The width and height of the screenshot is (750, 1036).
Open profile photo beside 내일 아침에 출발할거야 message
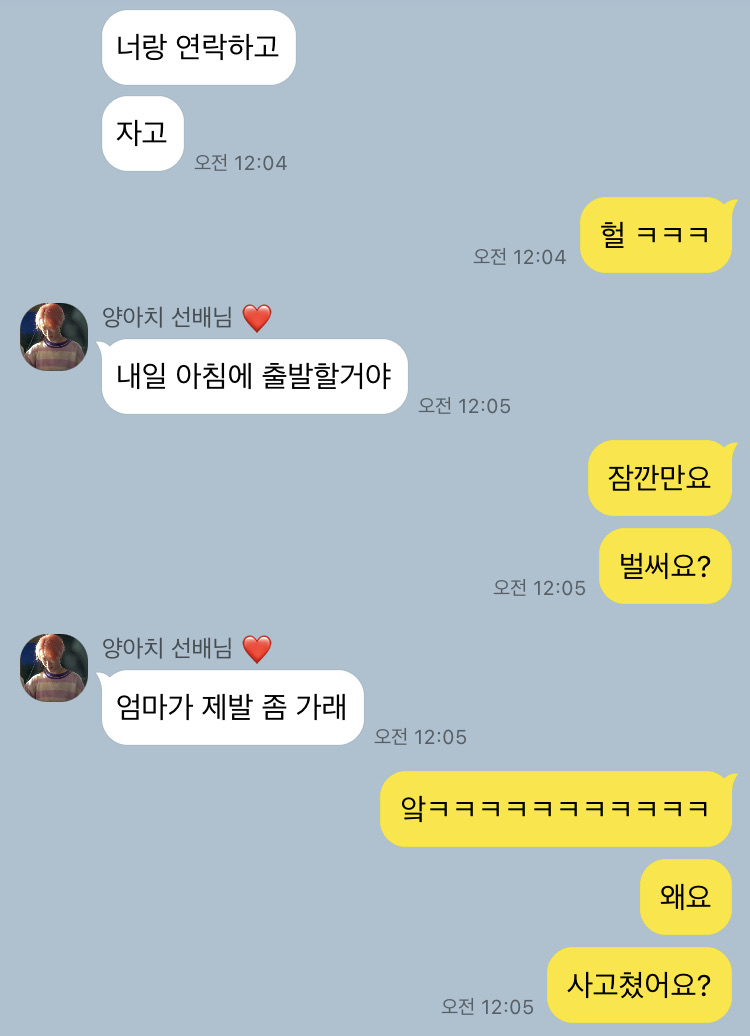point(54,337)
